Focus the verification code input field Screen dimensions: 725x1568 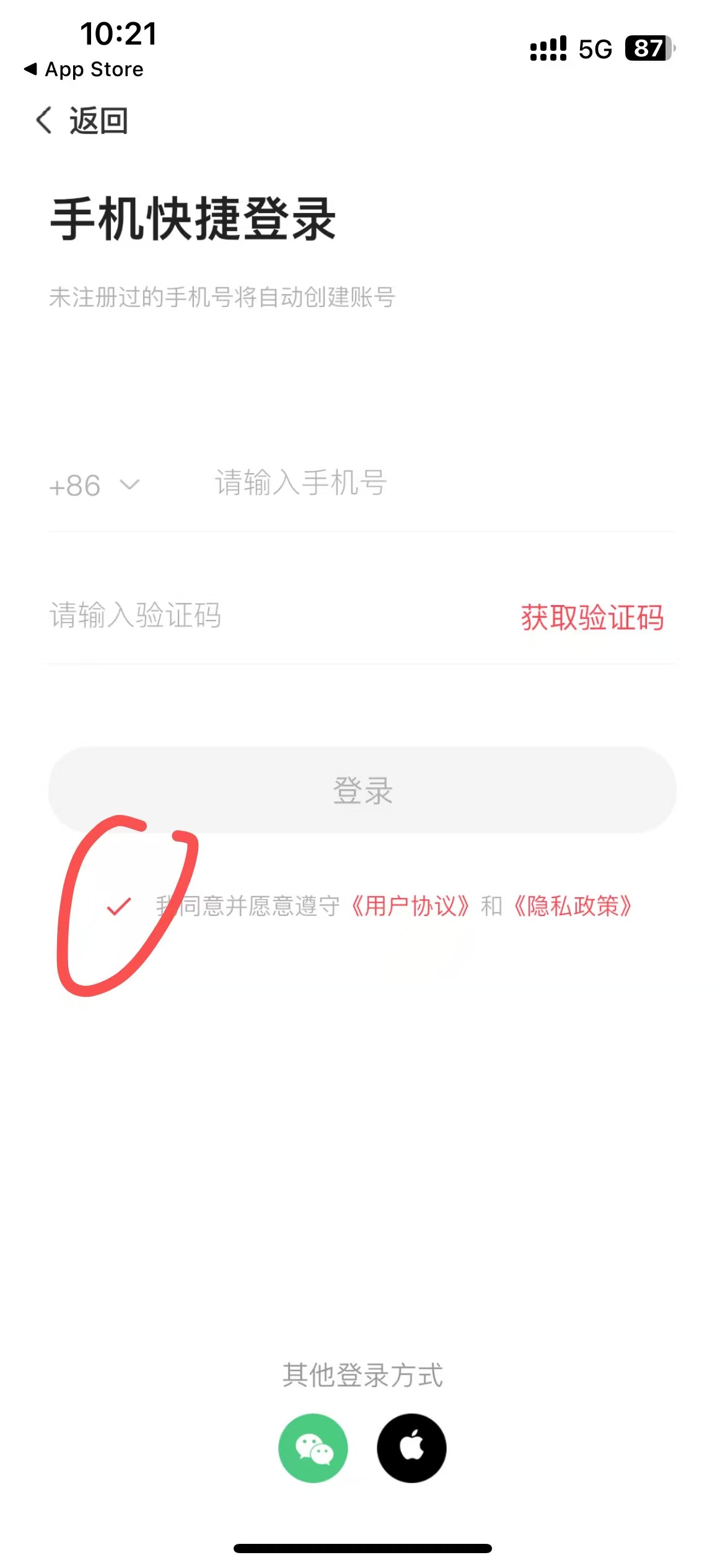pos(273,616)
